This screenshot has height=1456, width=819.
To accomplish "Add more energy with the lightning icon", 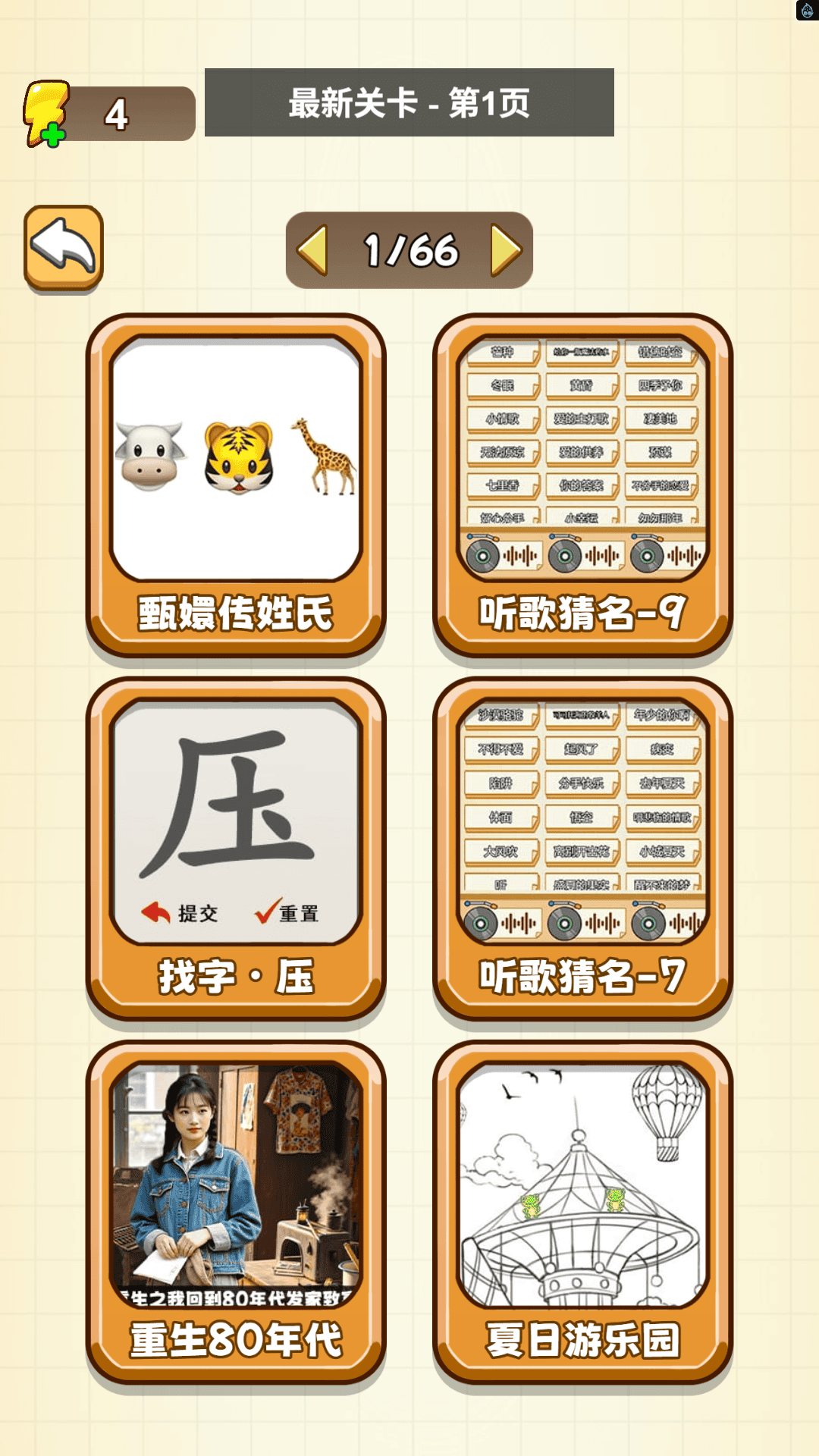I will (x=46, y=114).
